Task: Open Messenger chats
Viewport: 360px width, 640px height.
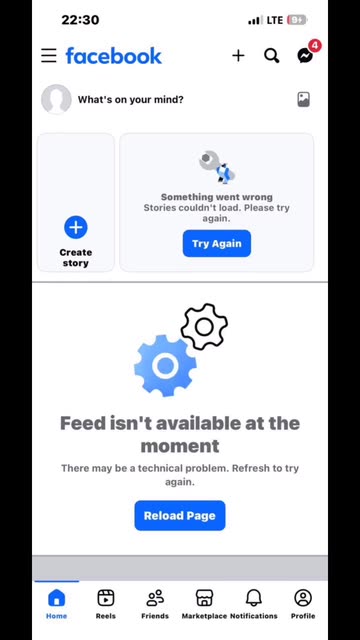Action: click(305, 56)
